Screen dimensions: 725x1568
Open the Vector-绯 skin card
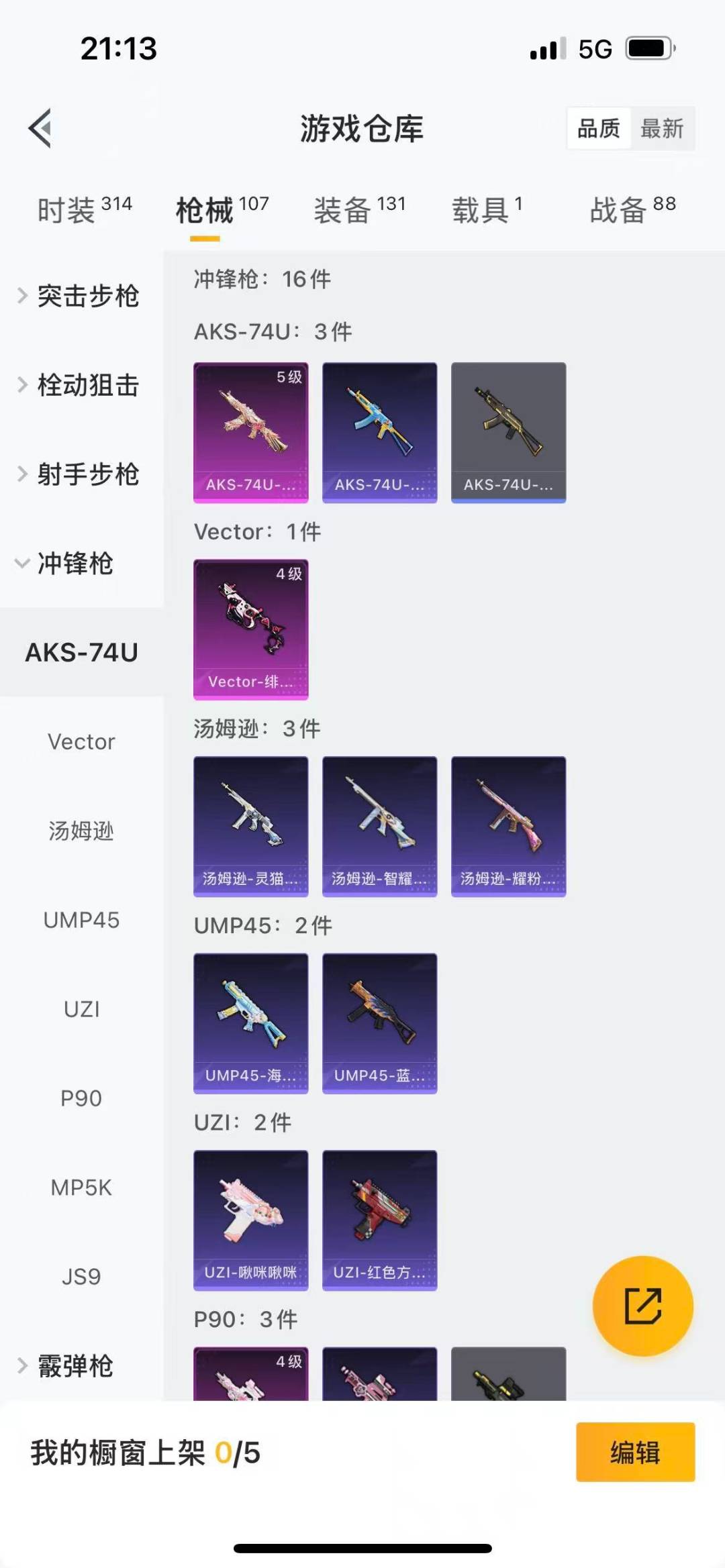pos(250,629)
